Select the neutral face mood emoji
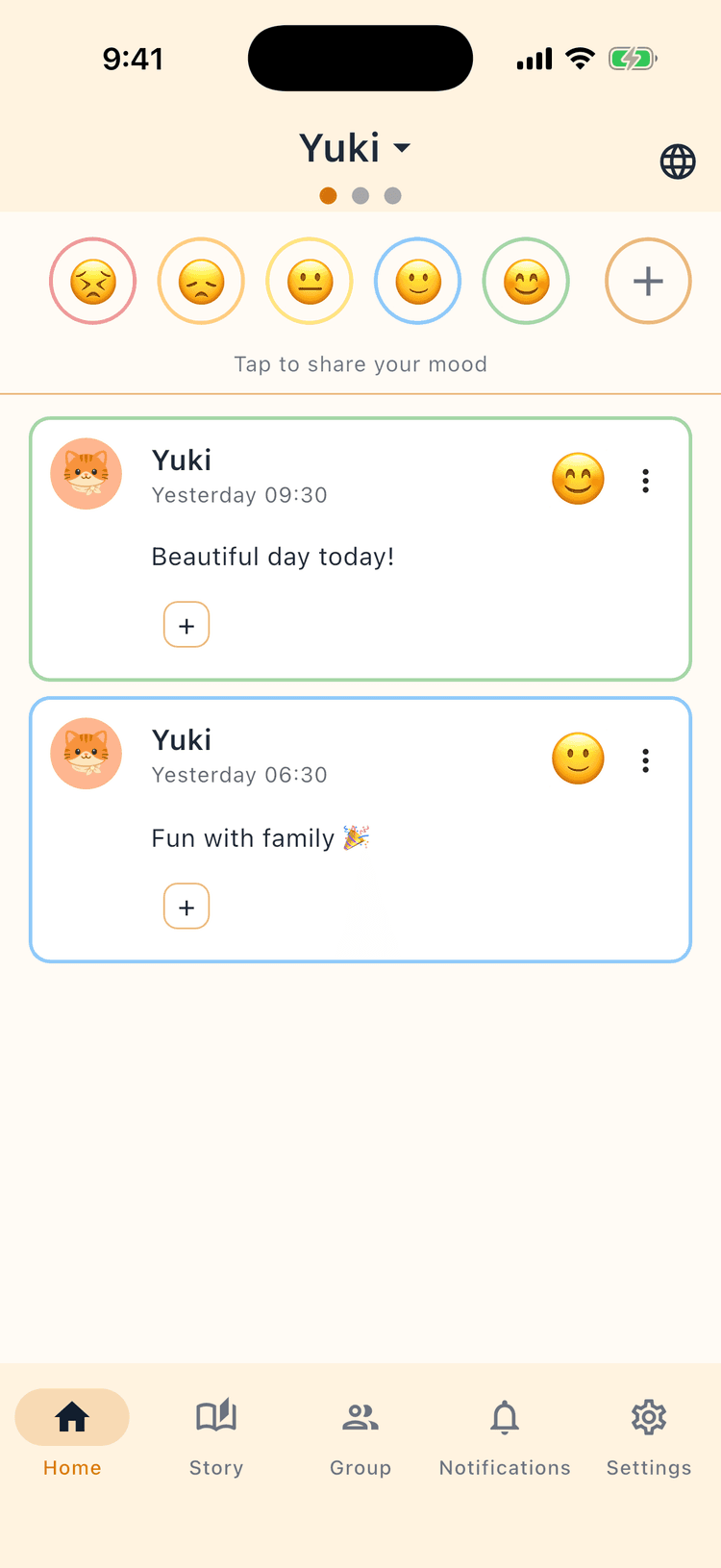 pyautogui.click(x=309, y=281)
